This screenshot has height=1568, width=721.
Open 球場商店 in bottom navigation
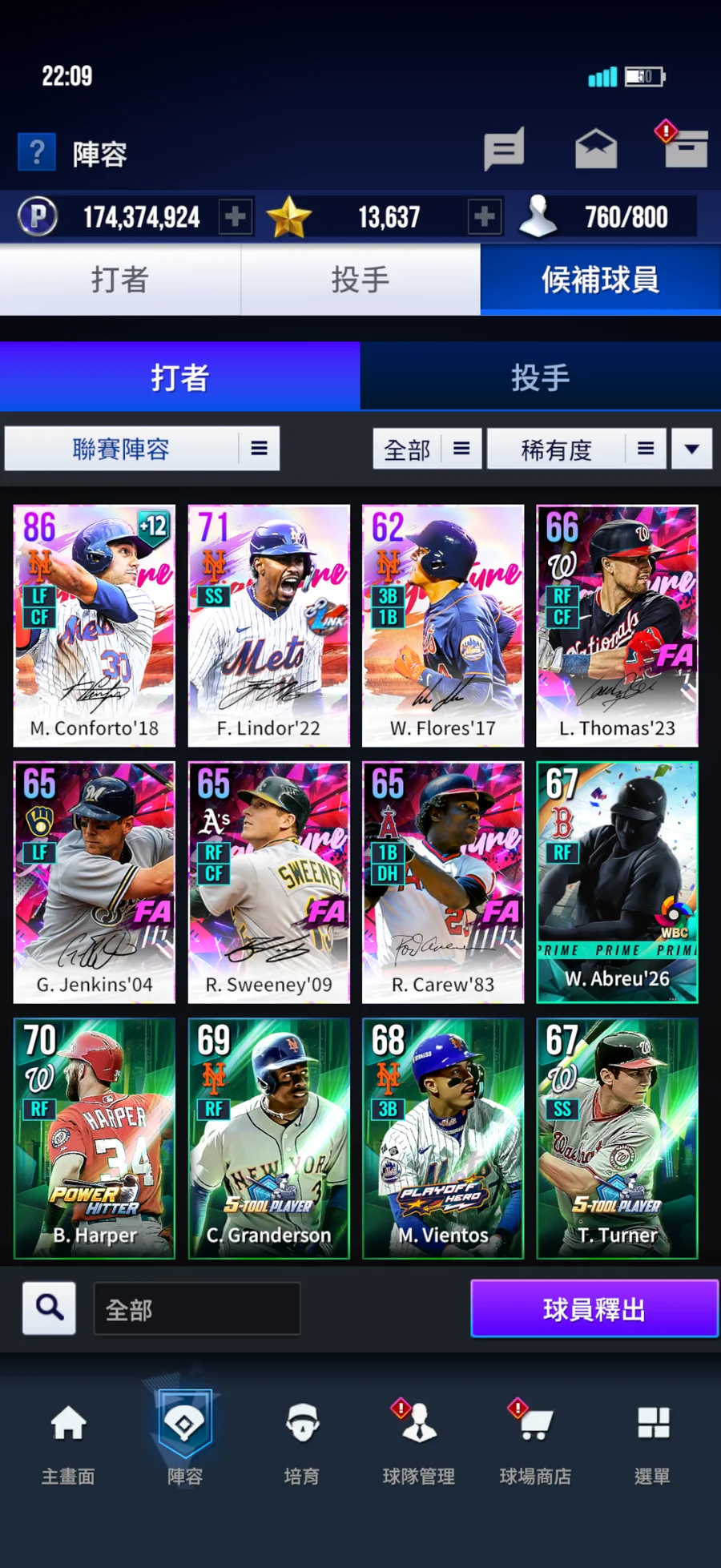click(x=535, y=1444)
